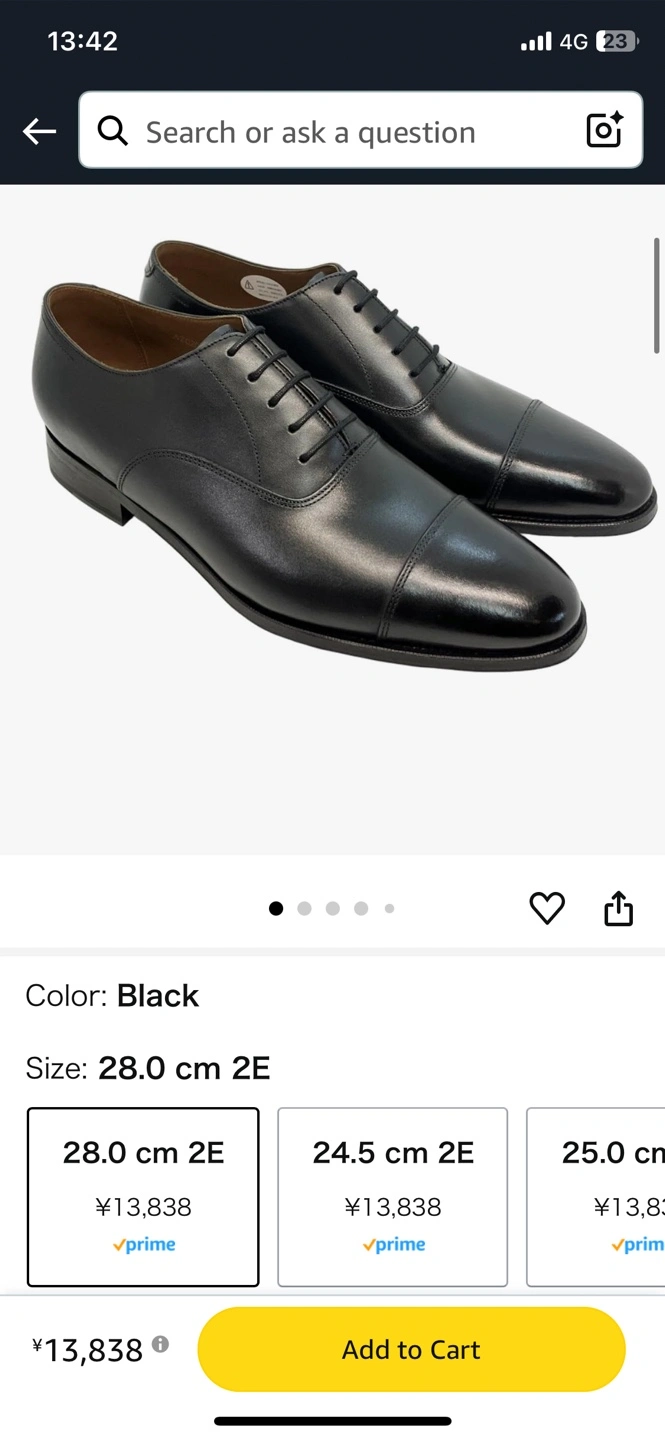Go back using the arrow

pyautogui.click(x=40, y=131)
